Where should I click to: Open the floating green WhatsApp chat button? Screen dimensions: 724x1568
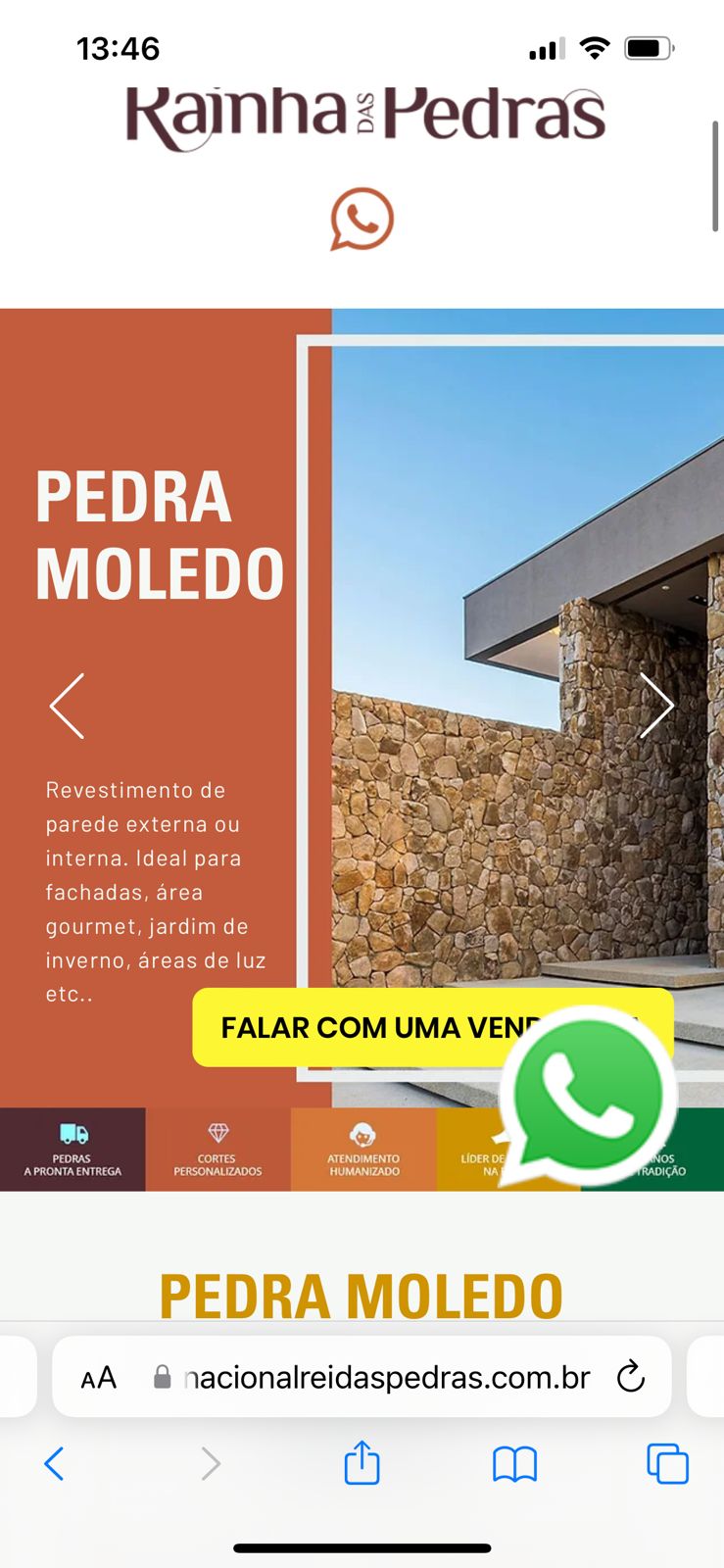click(x=588, y=1094)
